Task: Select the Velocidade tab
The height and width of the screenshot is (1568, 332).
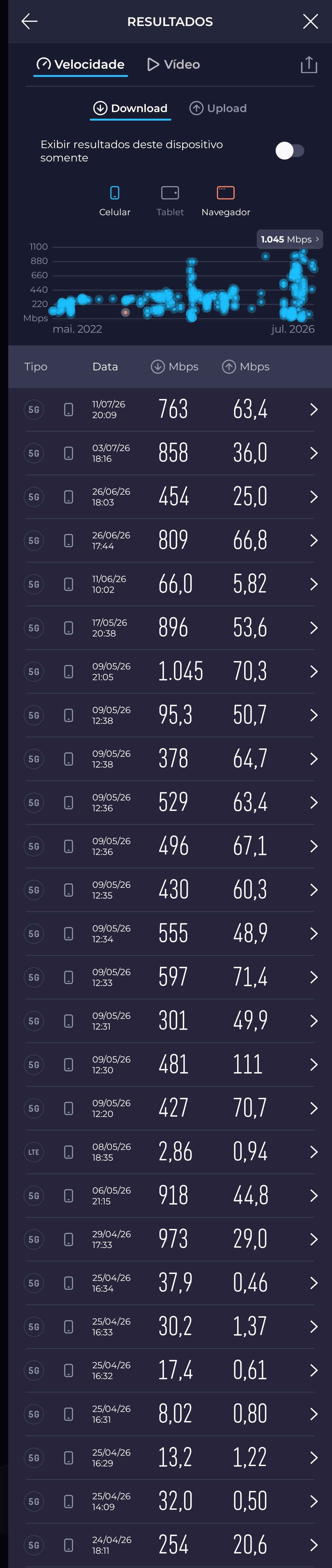Action: point(80,65)
